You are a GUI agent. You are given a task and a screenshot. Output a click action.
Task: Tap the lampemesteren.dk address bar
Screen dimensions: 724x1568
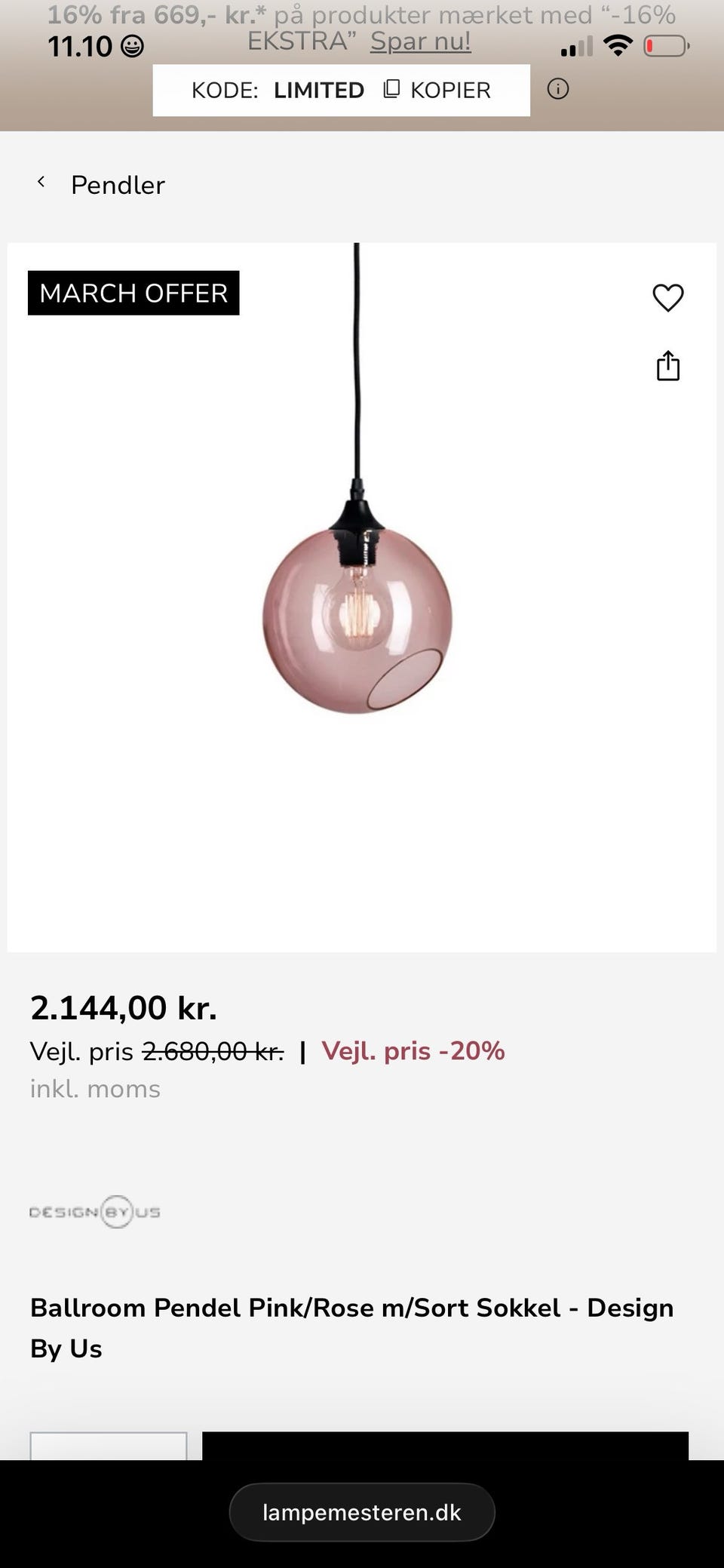(361, 1511)
